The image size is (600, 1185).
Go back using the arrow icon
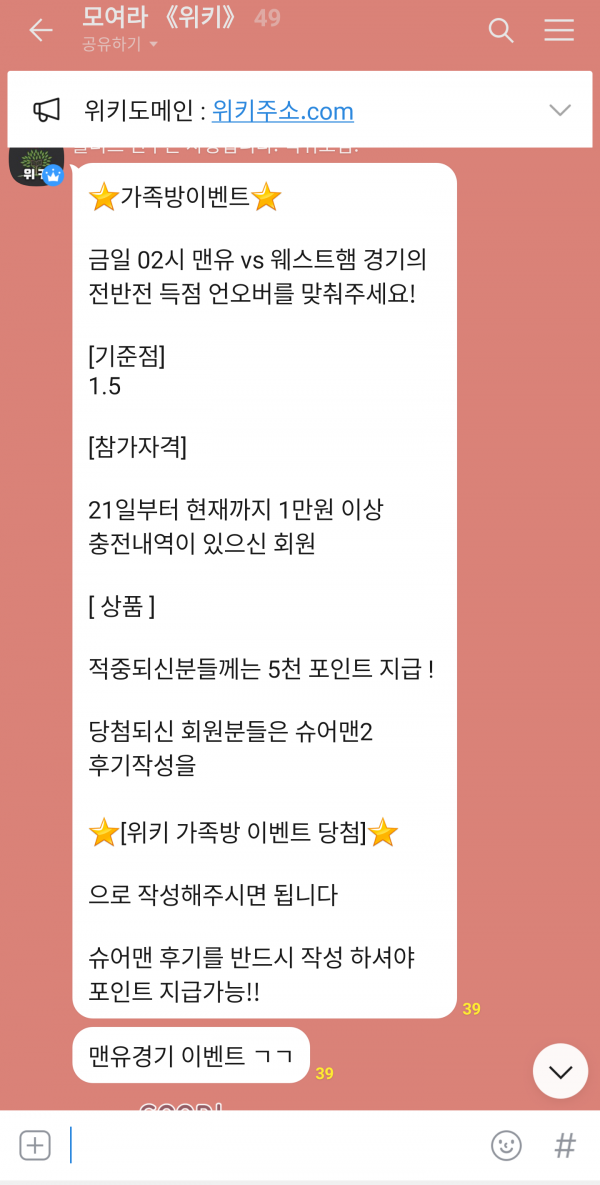pyautogui.click(x=40, y=30)
